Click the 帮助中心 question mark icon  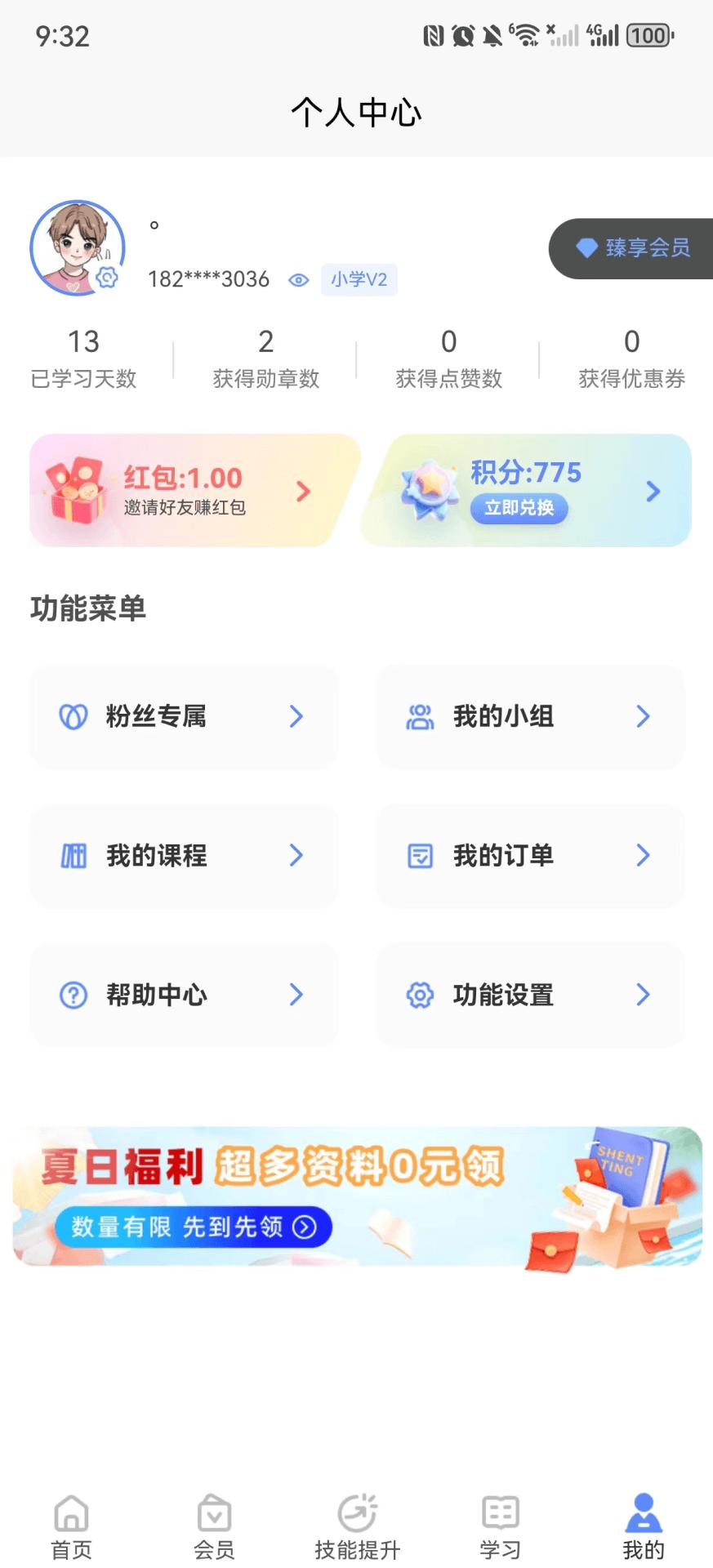pyautogui.click(x=73, y=995)
